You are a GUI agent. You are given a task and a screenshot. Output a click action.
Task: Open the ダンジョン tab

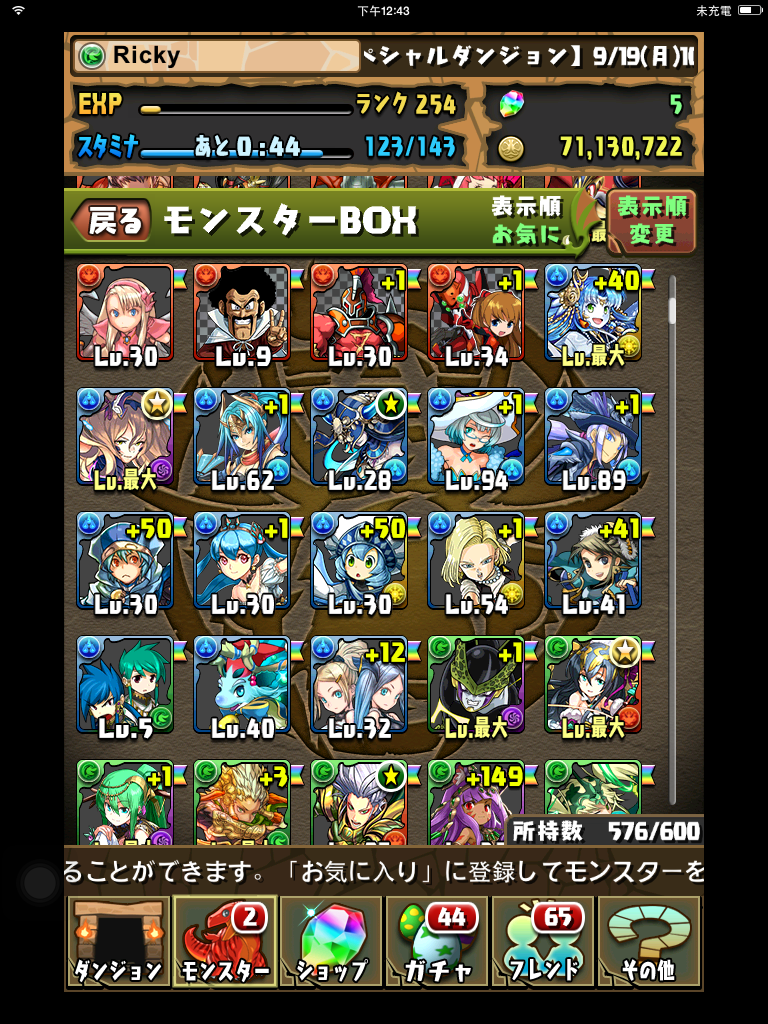[118, 942]
